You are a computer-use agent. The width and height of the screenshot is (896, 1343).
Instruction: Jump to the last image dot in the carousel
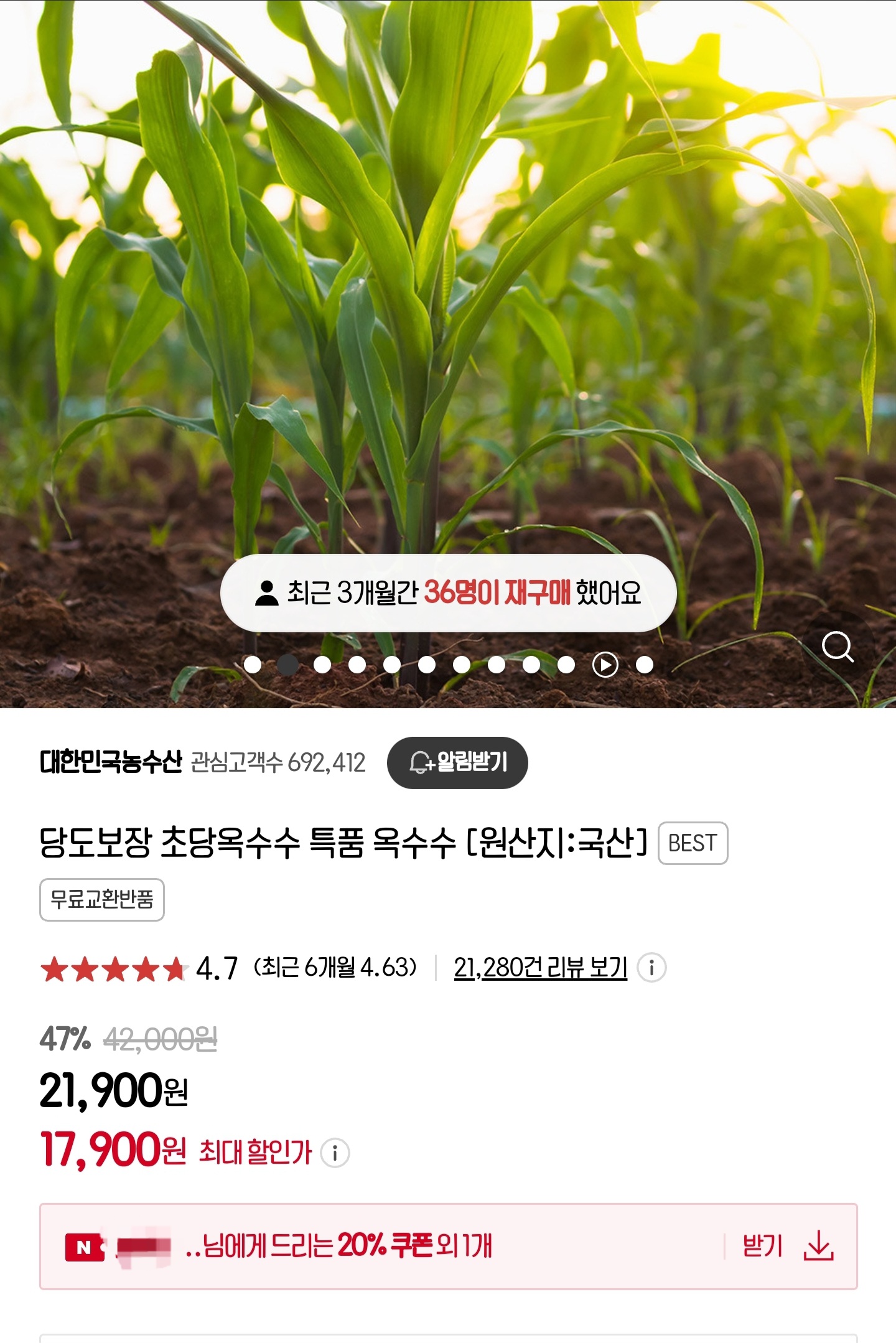click(645, 665)
